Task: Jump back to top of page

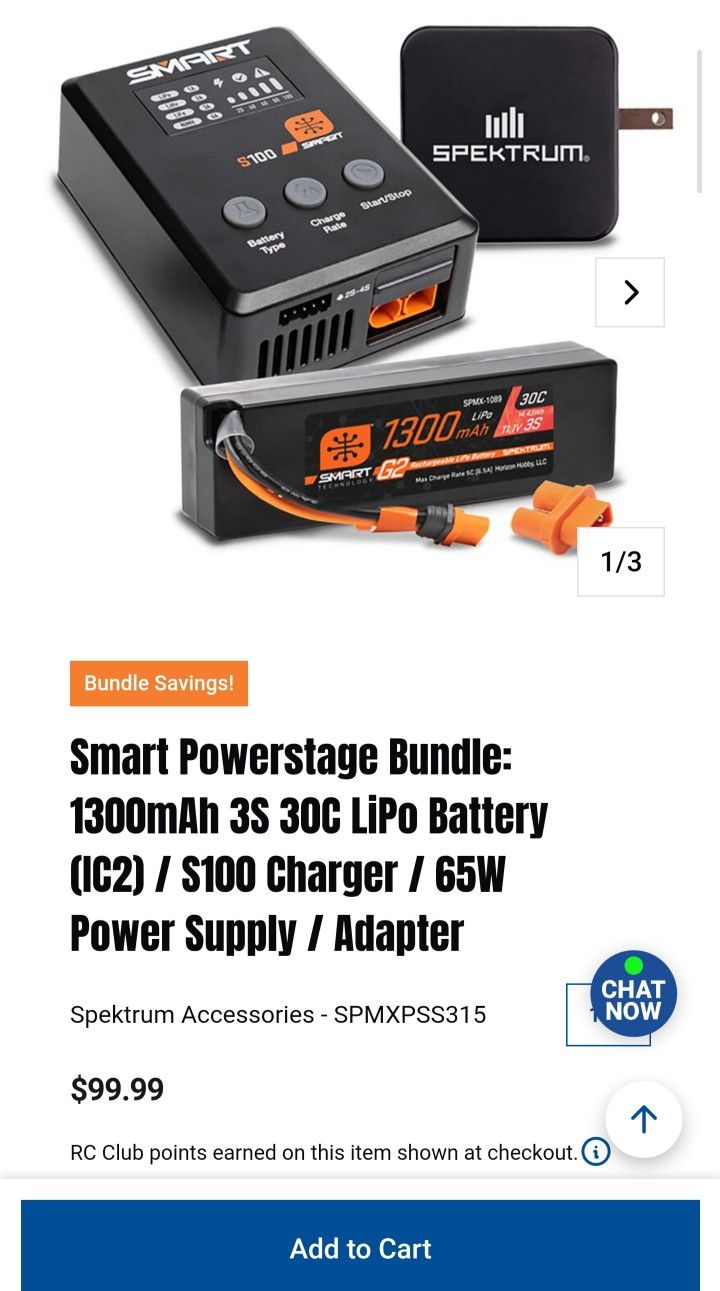Action: pos(643,1119)
